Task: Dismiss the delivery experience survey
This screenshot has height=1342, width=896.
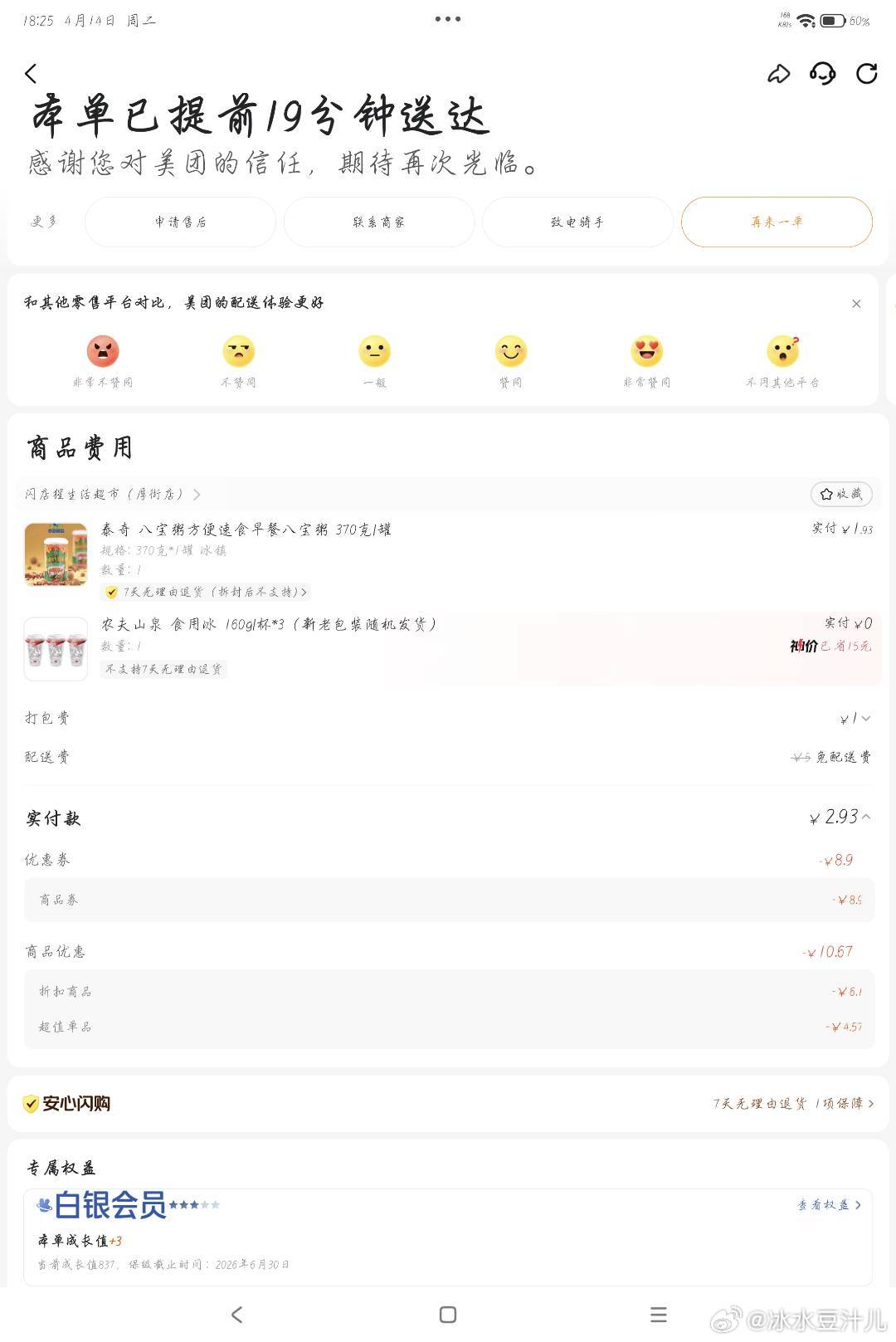Action: pos(856,304)
